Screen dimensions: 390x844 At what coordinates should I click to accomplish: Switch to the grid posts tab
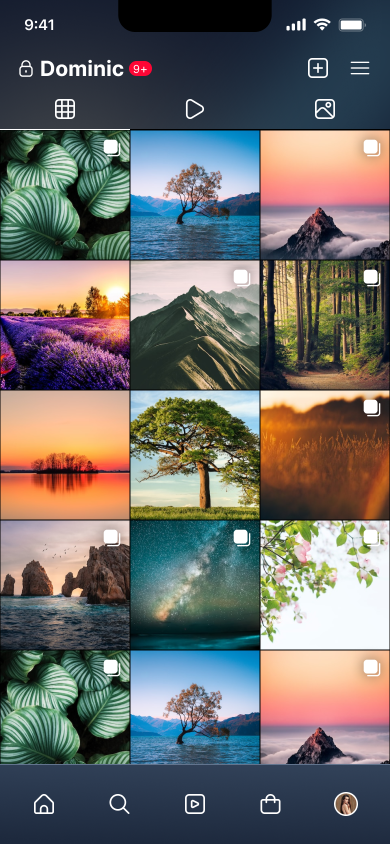point(65,109)
